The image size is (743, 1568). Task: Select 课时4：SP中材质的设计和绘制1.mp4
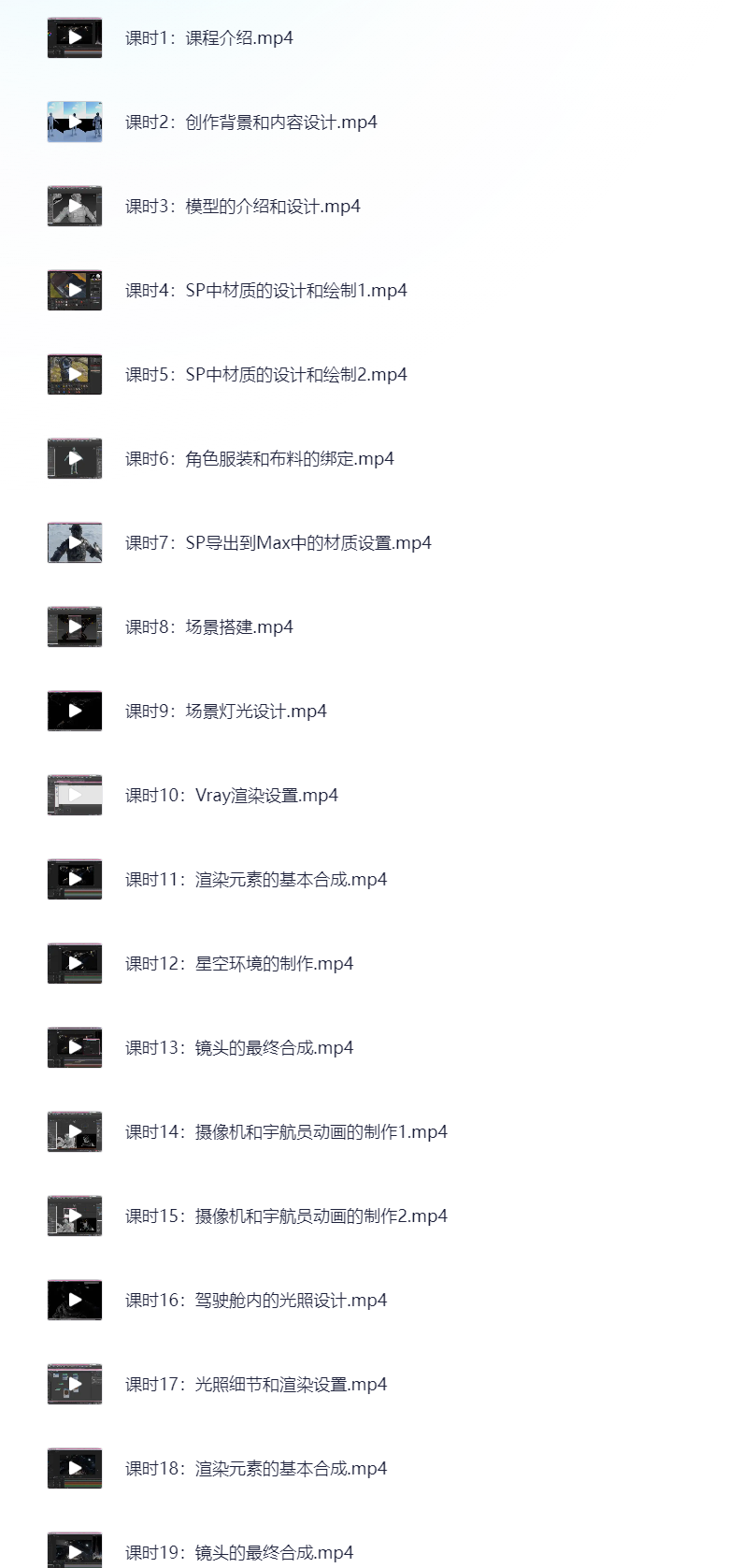[265, 291]
